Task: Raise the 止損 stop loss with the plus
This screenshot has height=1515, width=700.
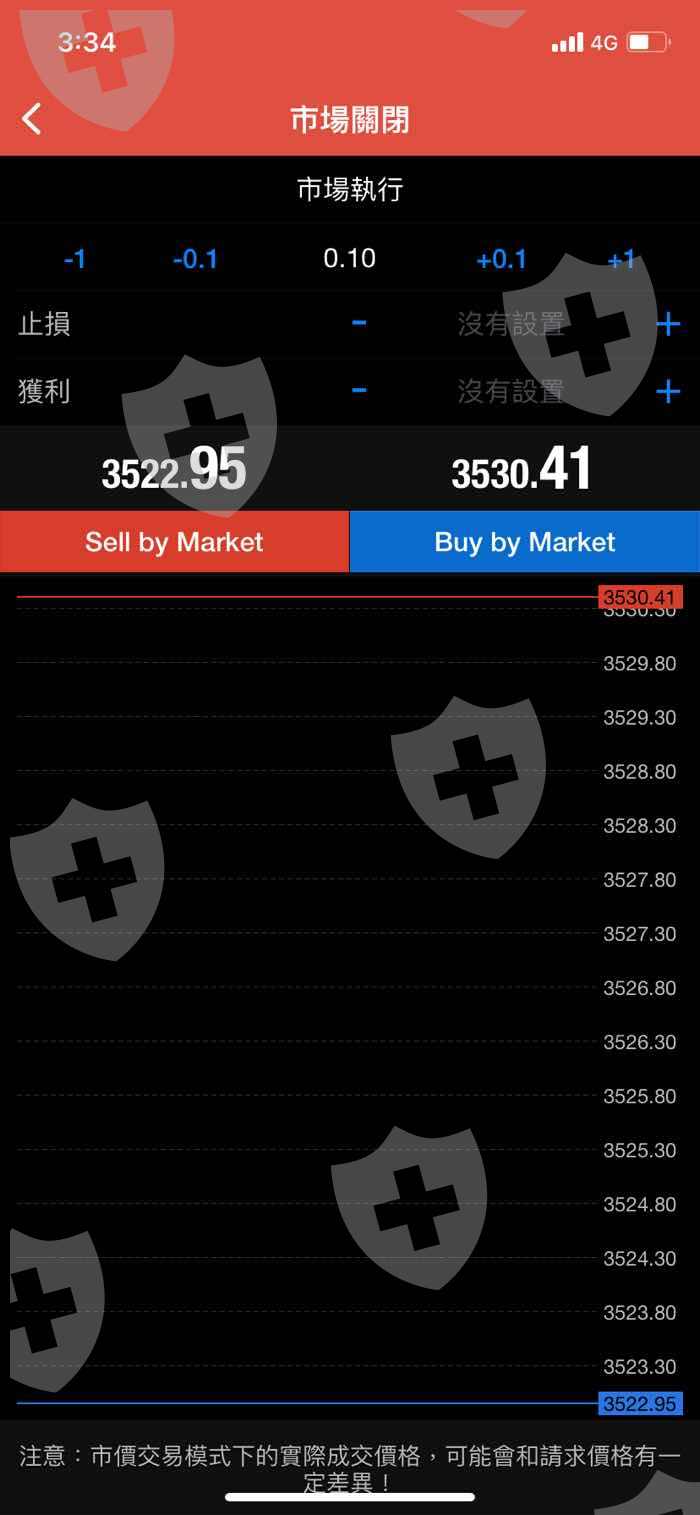Action: 668,324
